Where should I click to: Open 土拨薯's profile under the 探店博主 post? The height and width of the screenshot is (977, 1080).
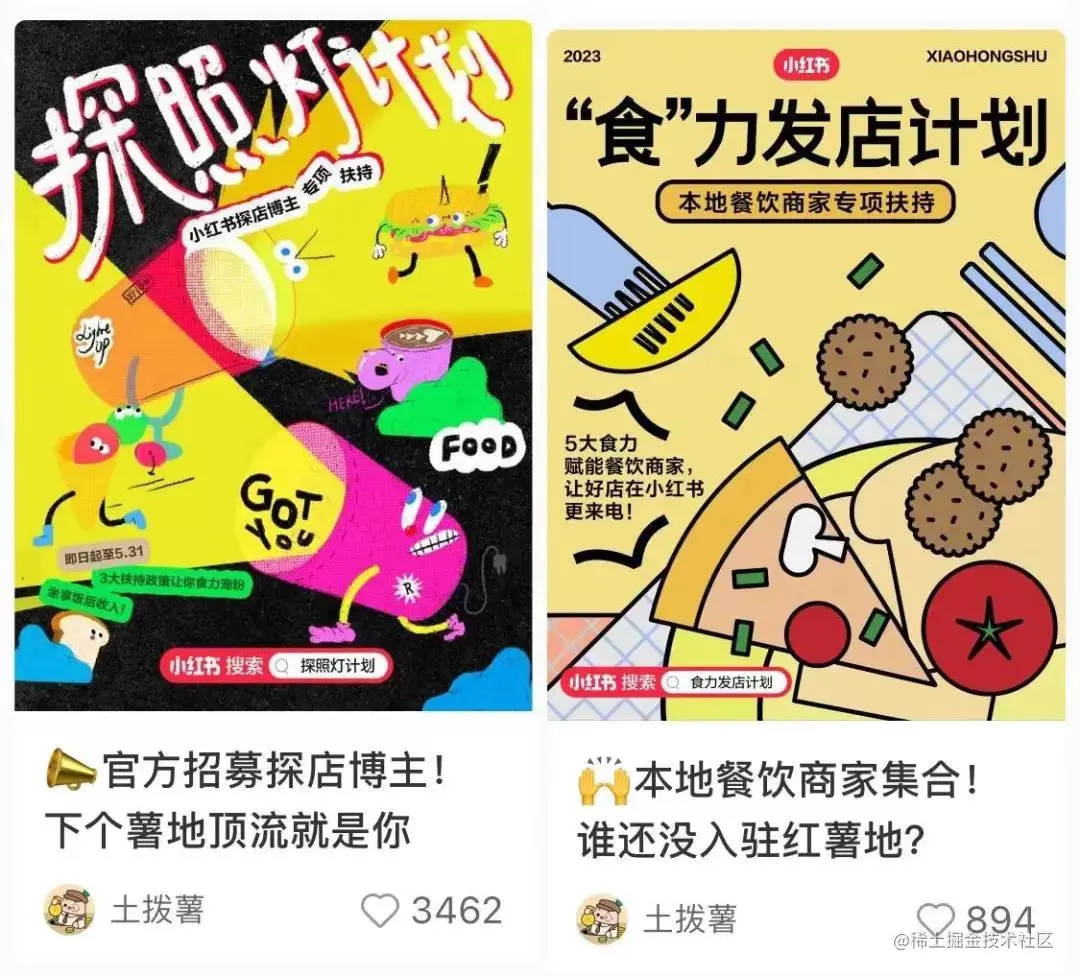tap(69, 909)
